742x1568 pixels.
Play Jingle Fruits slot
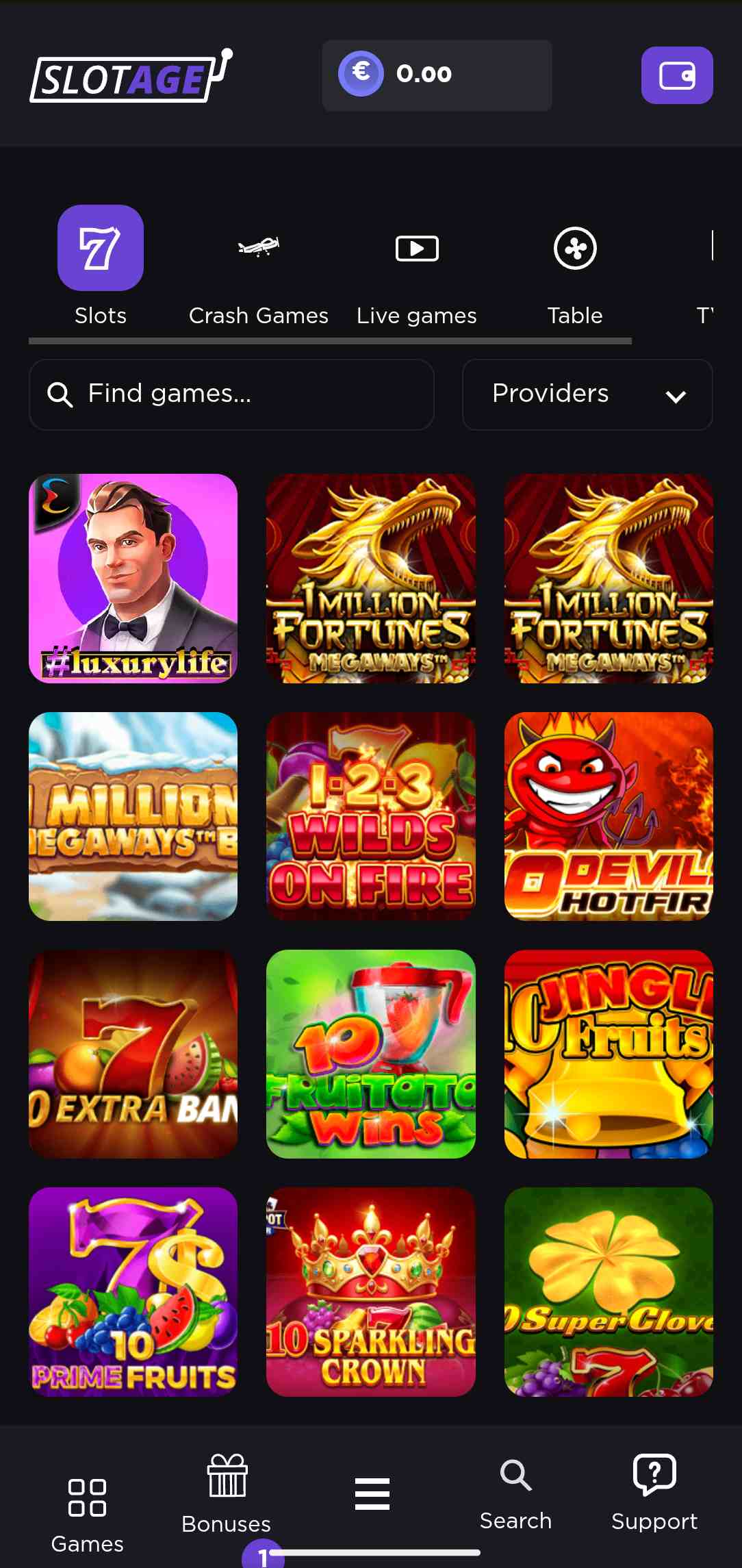tap(608, 1054)
